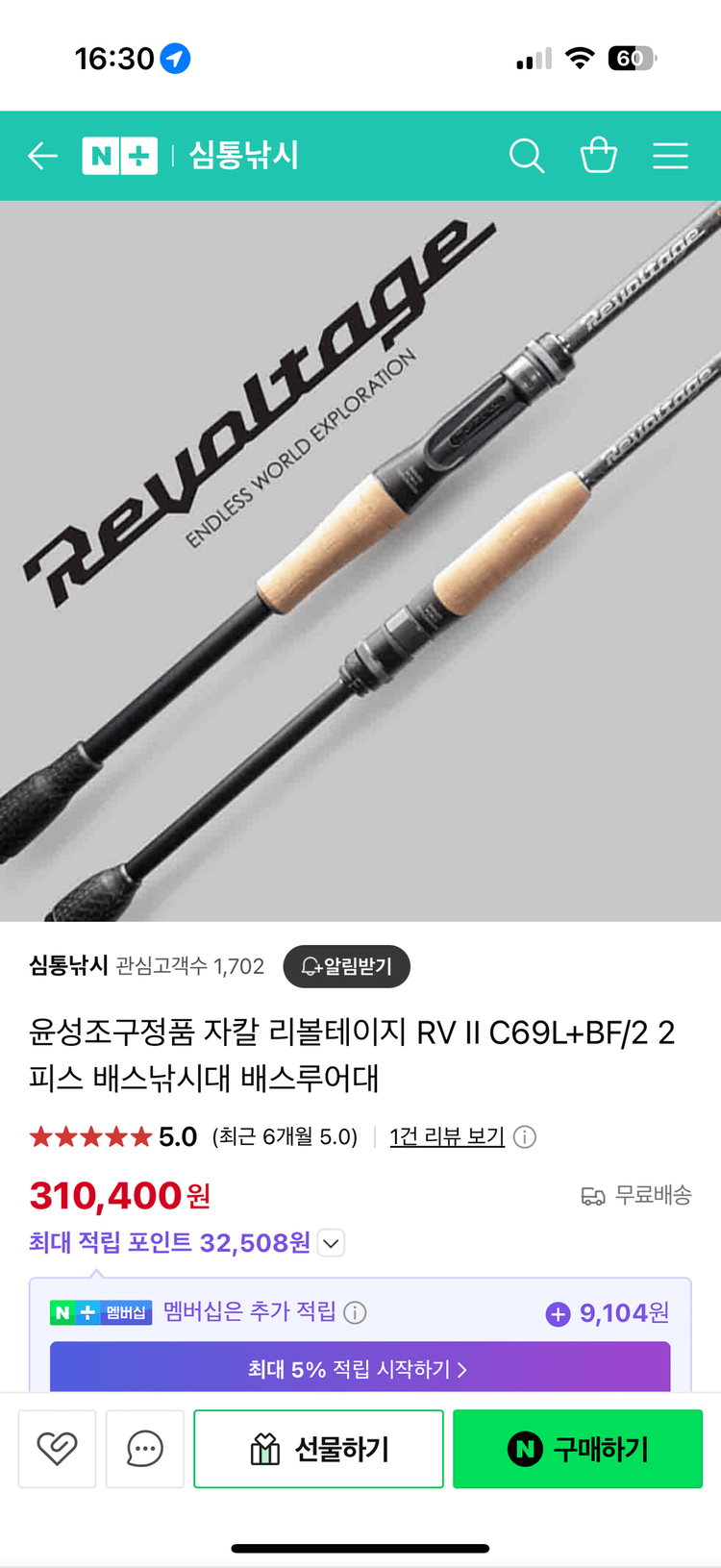
Task: Tap the green 구매하기 purchase button
Action: tap(577, 1449)
